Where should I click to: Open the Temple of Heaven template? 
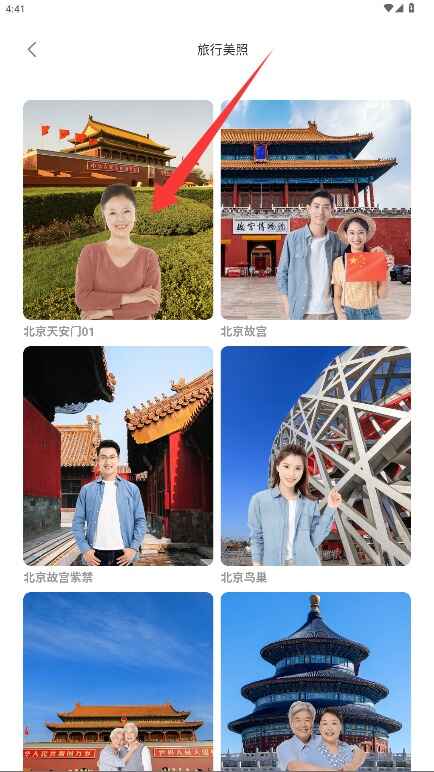pos(316,682)
